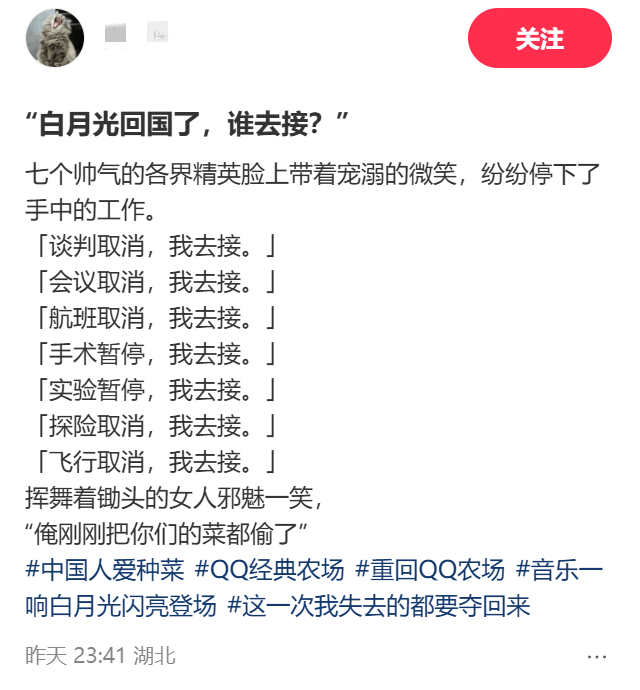Open the post author's avatar
This screenshot has width=640, height=690.
point(54,39)
